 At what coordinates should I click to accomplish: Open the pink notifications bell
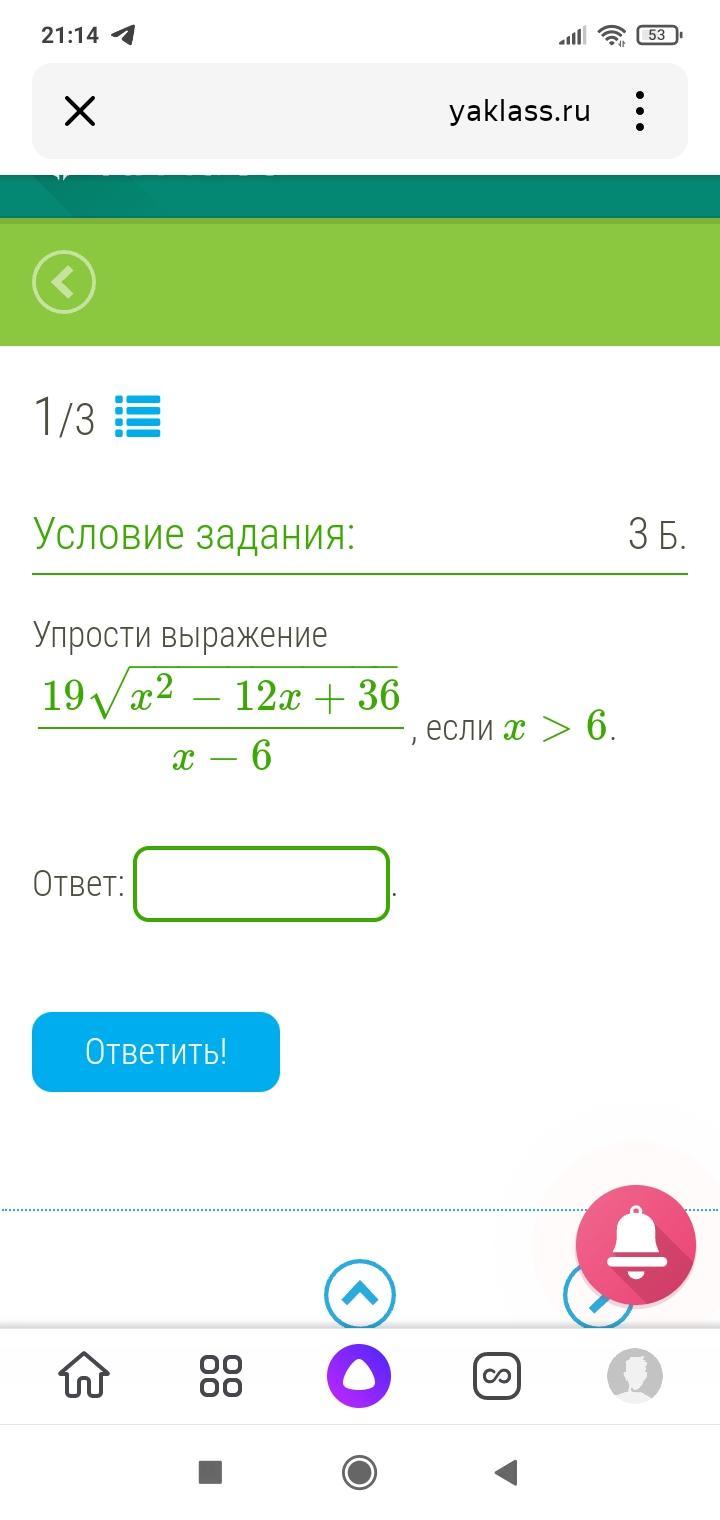pyautogui.click(x=636, y=1245)
